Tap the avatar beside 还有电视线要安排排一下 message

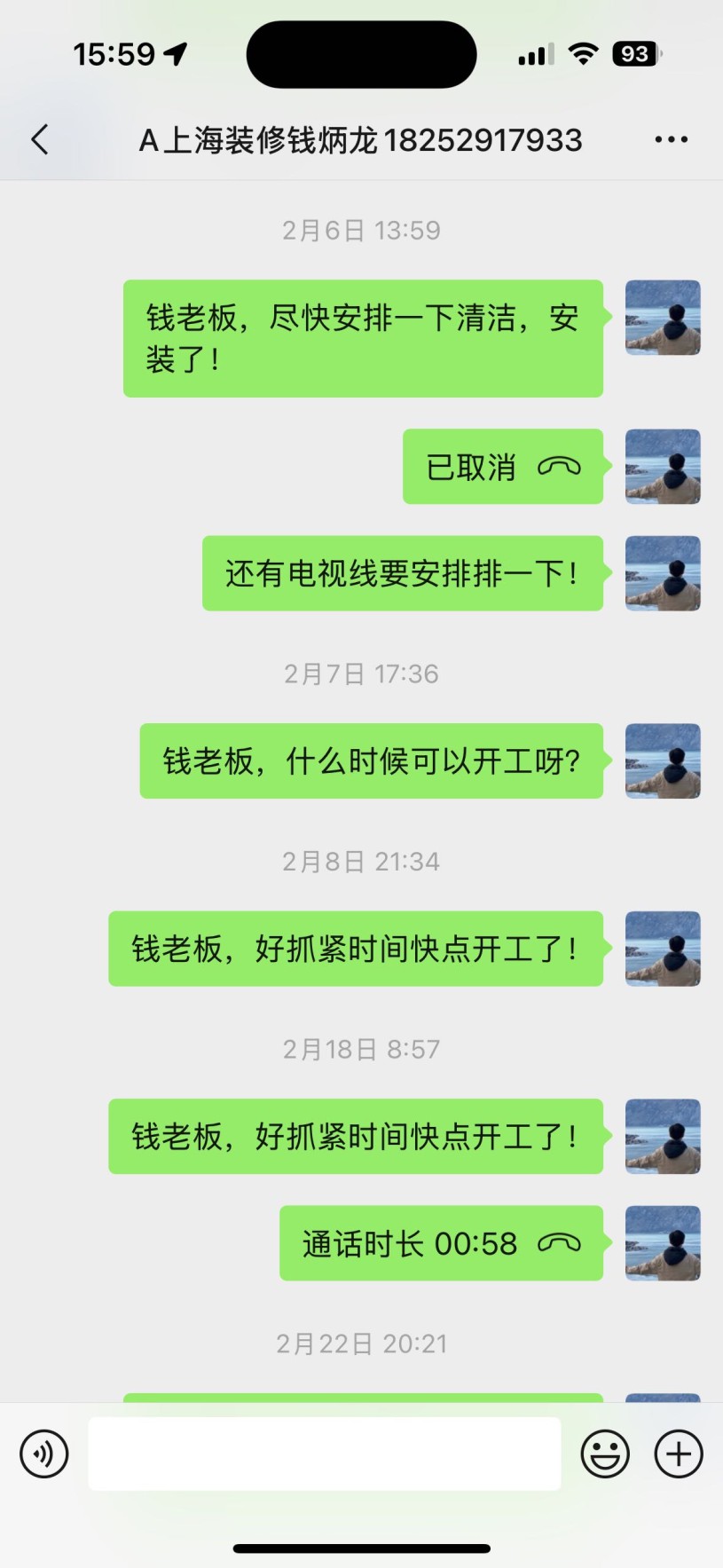[663, 573]
